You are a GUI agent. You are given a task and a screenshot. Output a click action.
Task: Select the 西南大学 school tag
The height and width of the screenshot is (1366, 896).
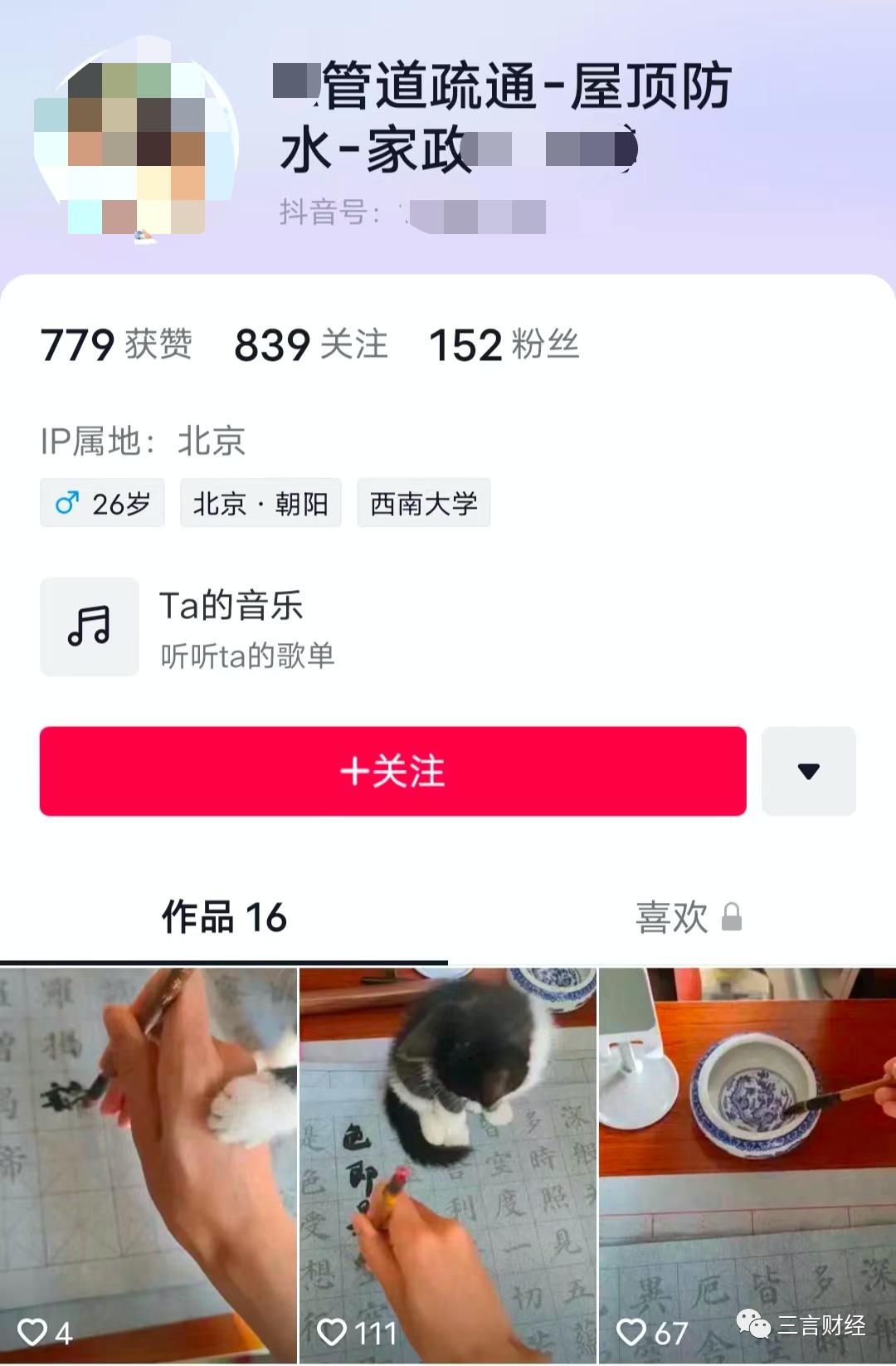click(x=424, y=502)
